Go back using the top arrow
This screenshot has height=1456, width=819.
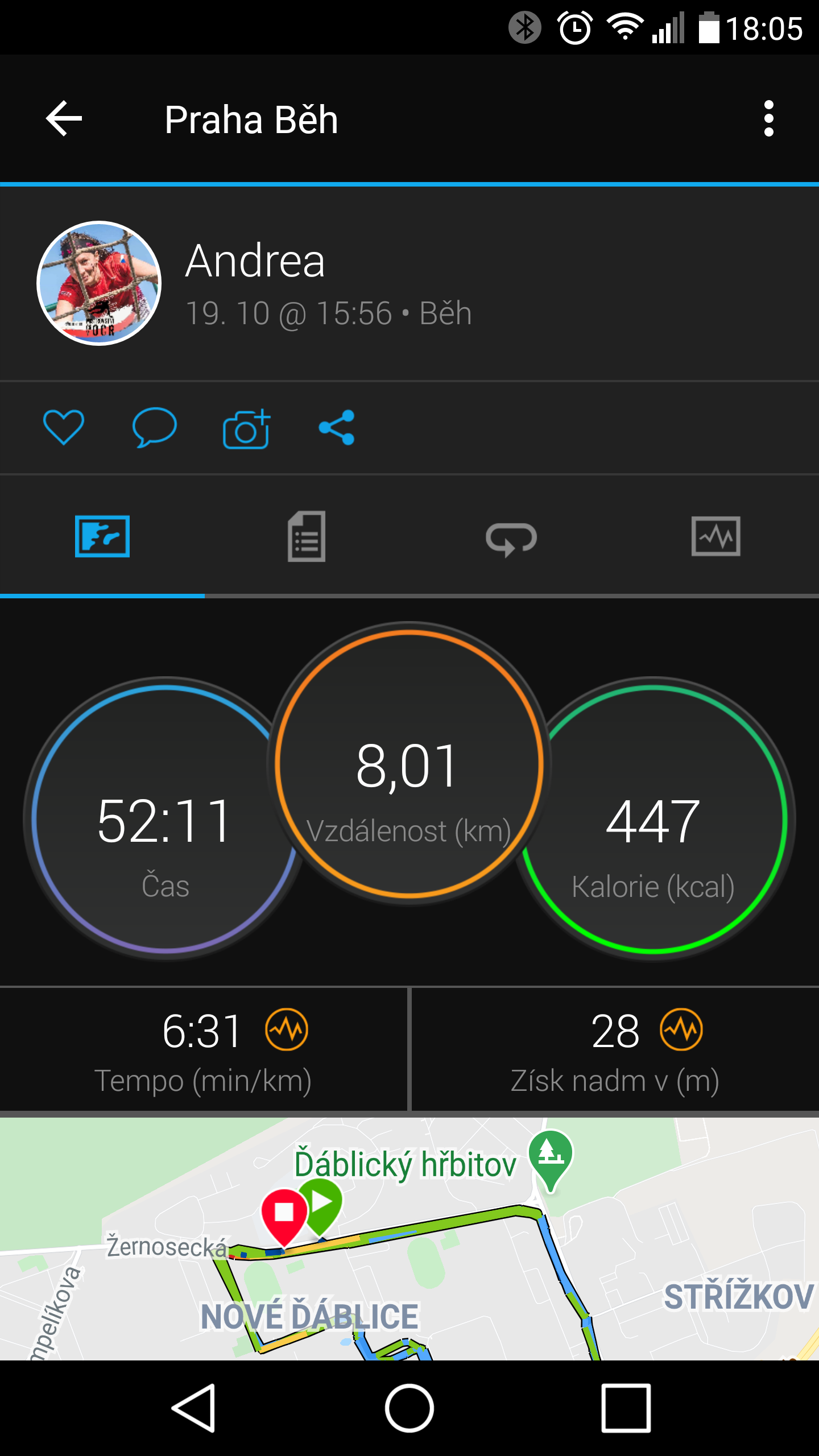pos(64,118)
